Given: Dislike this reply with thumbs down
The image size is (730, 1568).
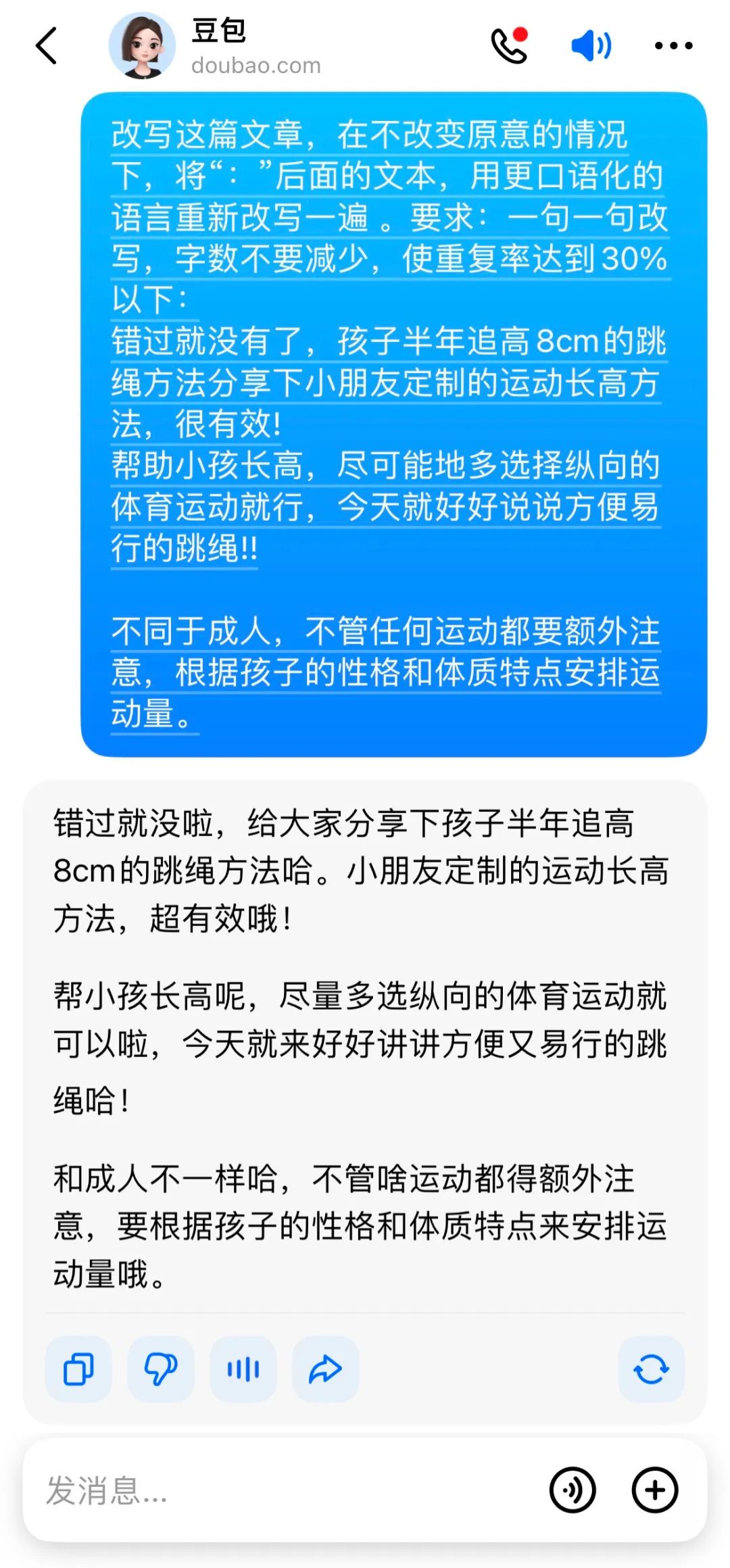Looking at the screenshot, I should (x=161, y=1370).
